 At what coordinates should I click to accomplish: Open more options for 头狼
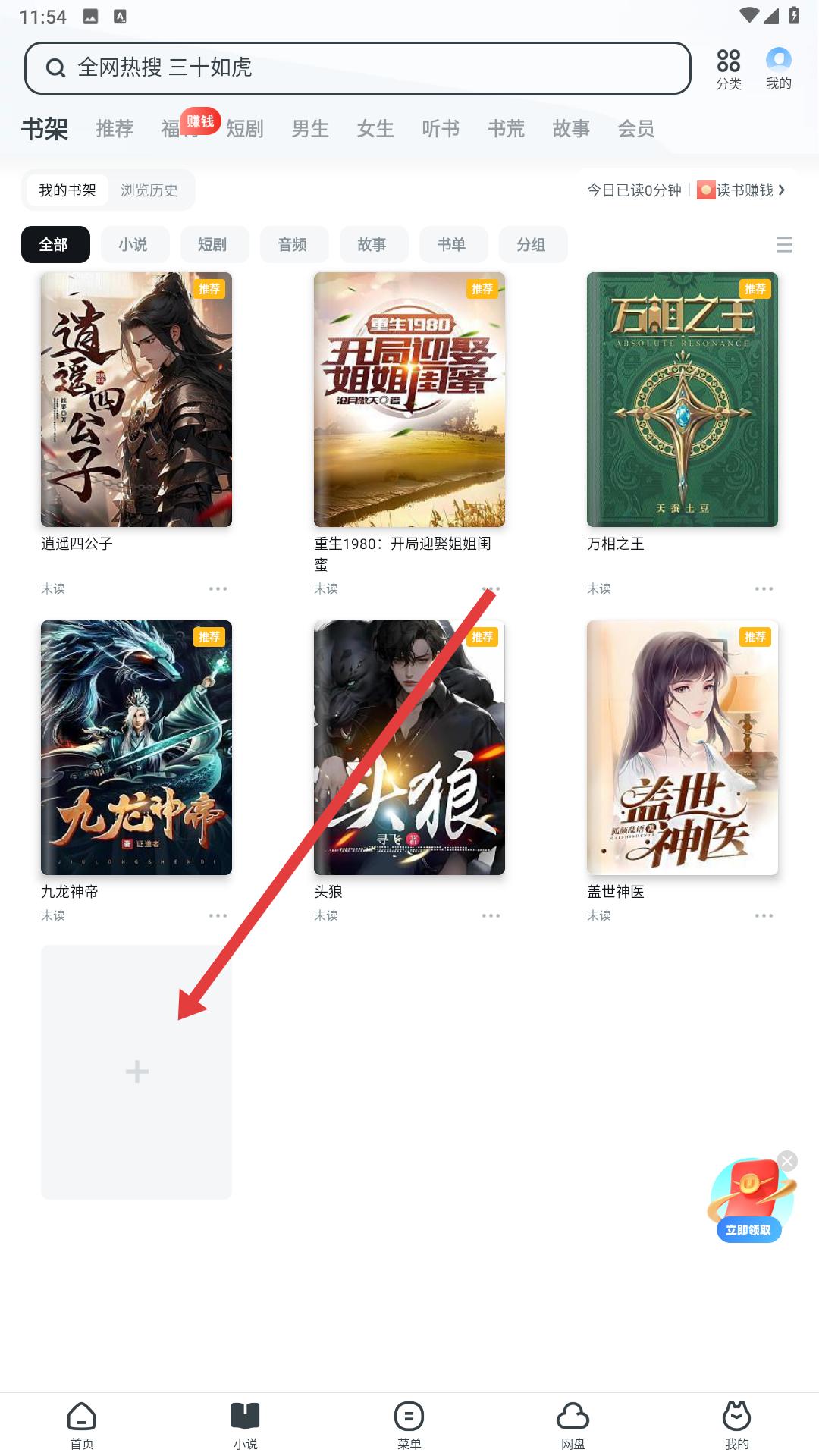click(x=491, y=916)
